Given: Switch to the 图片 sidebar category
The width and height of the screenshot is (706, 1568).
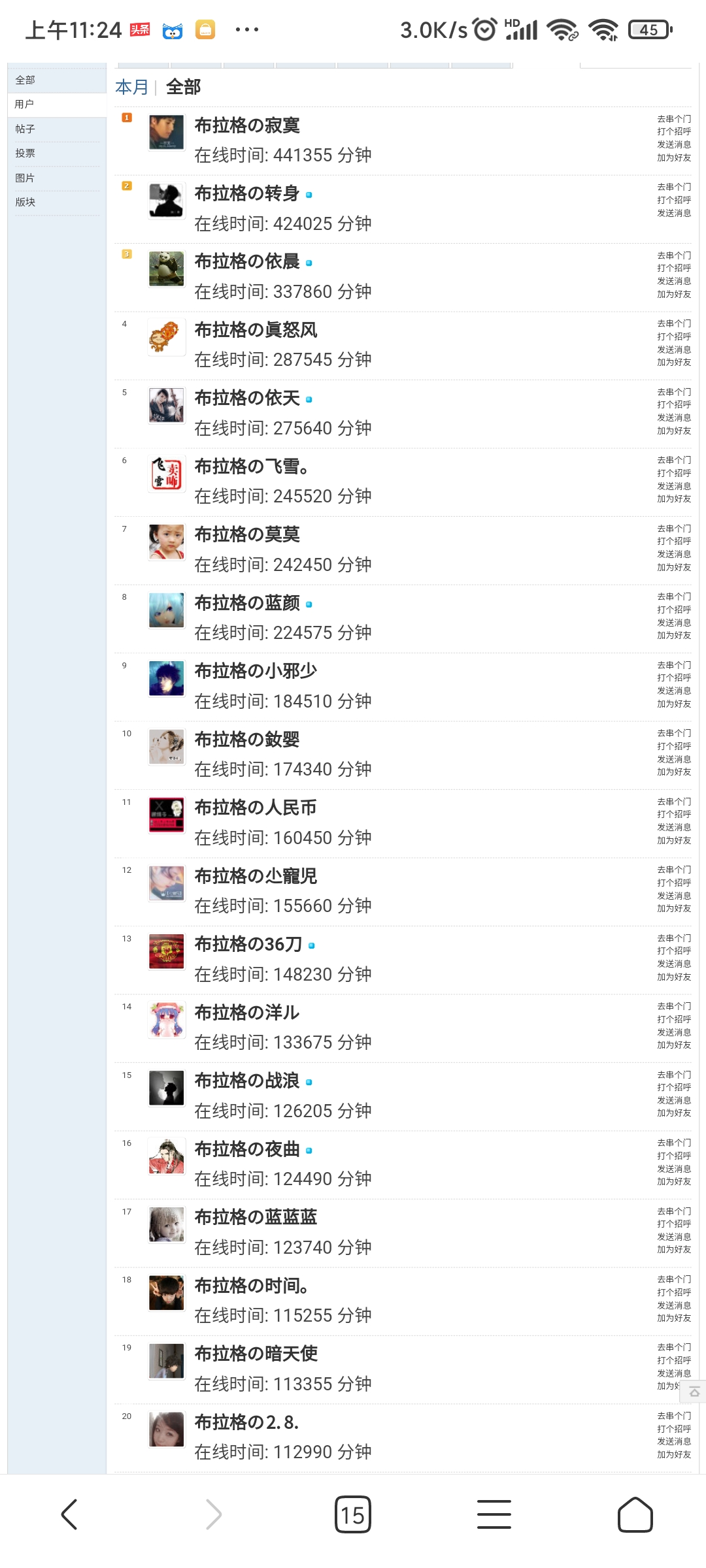Looking at the screenshot, I should 25,178.
